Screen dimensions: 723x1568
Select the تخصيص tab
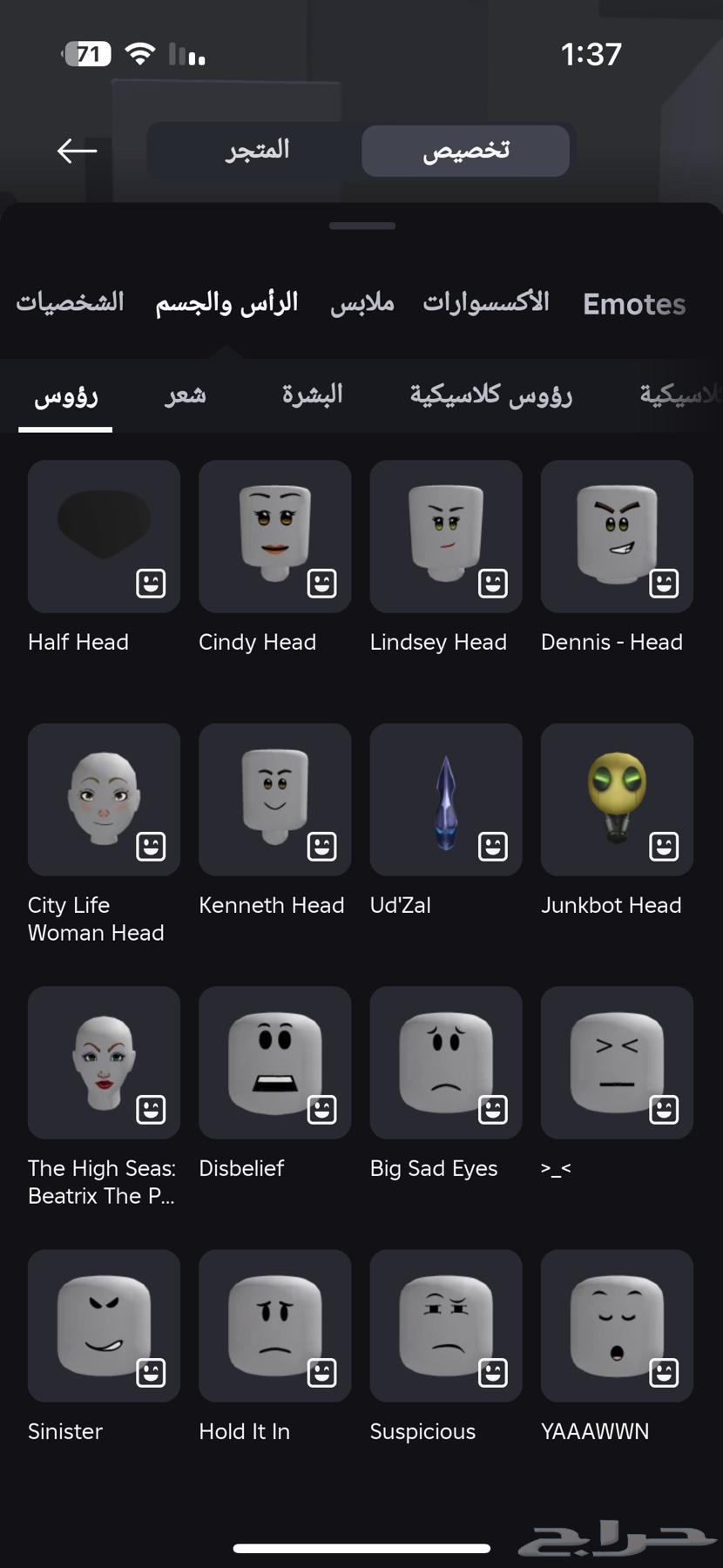pyautogui.click(x=466, y=151)
